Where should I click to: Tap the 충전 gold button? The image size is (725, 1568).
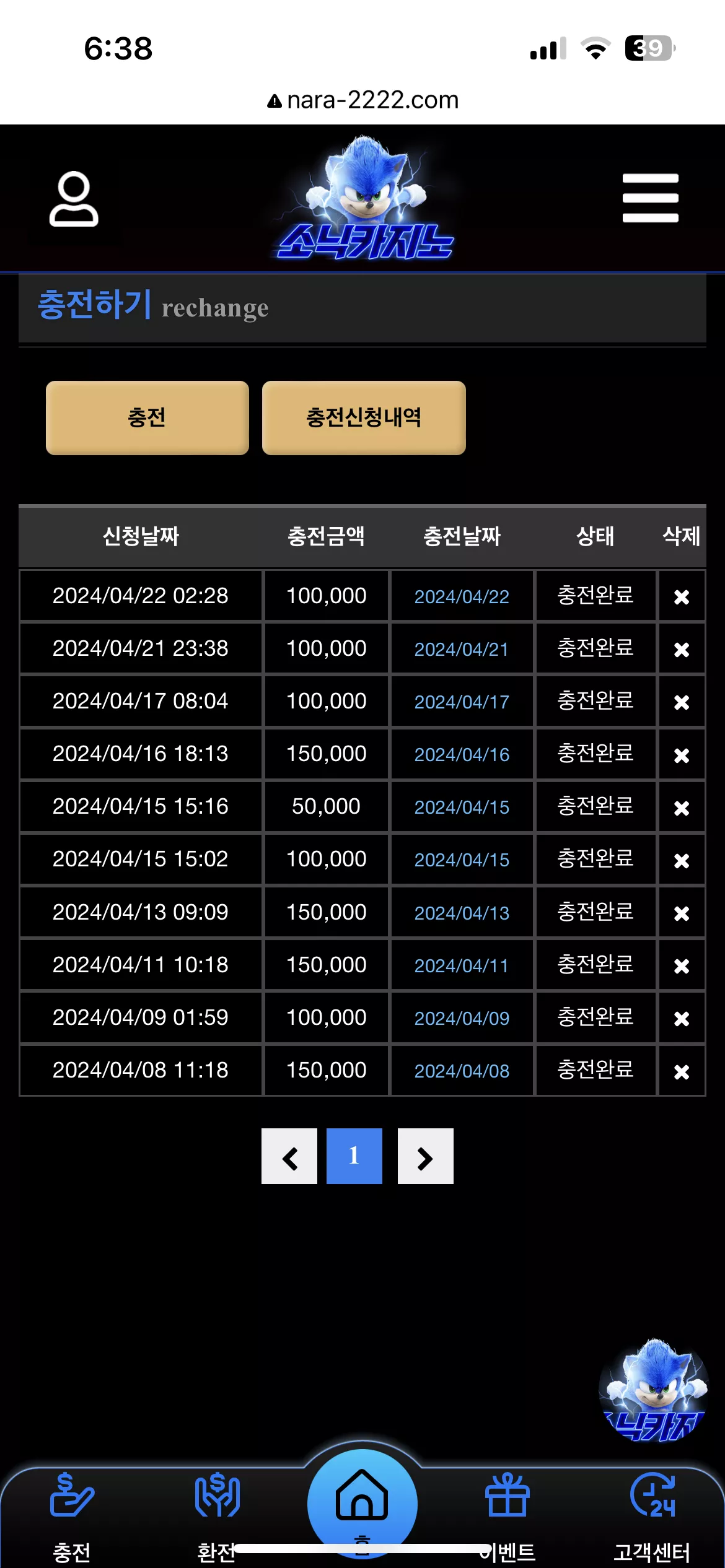pyautogui.click(x=147, y=418)
